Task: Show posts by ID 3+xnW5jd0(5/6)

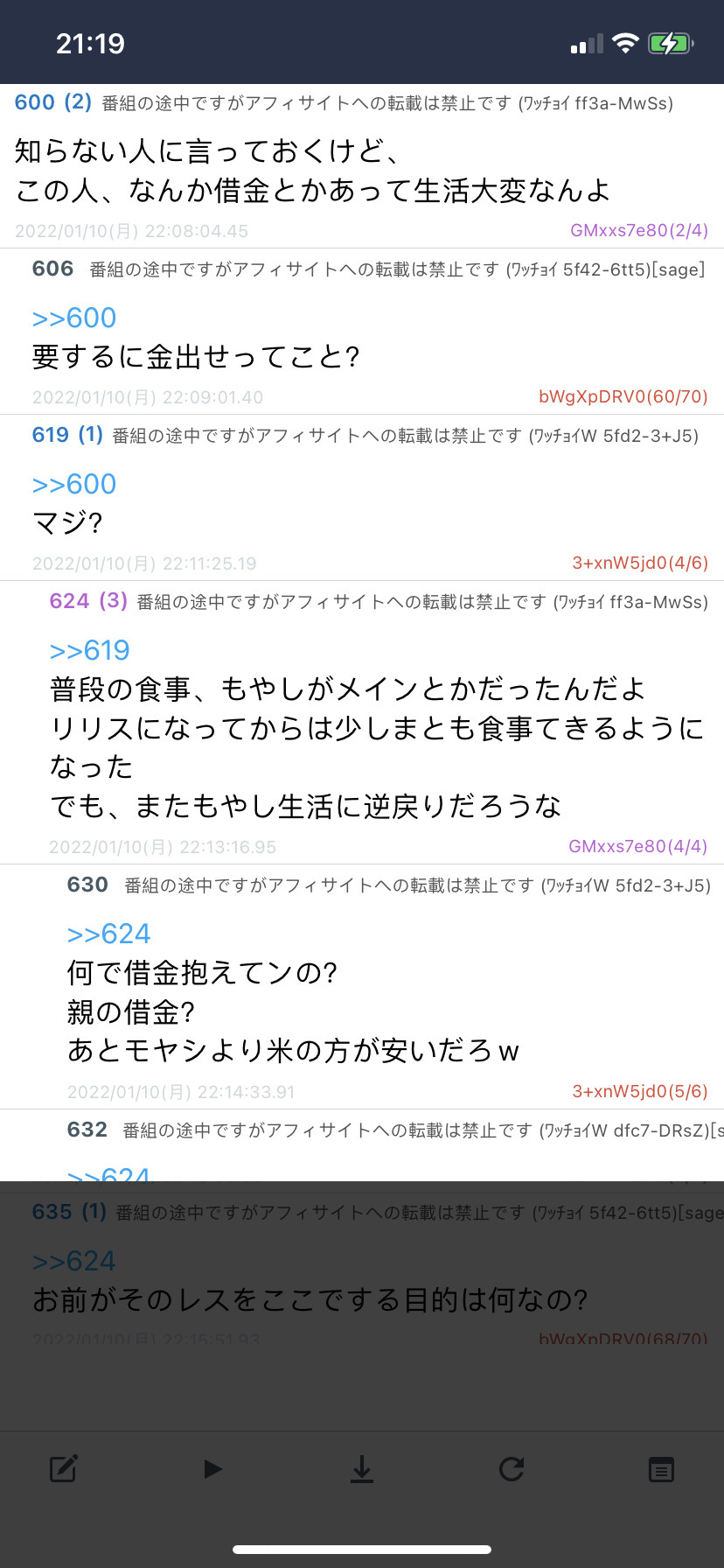Action: 639,1092
